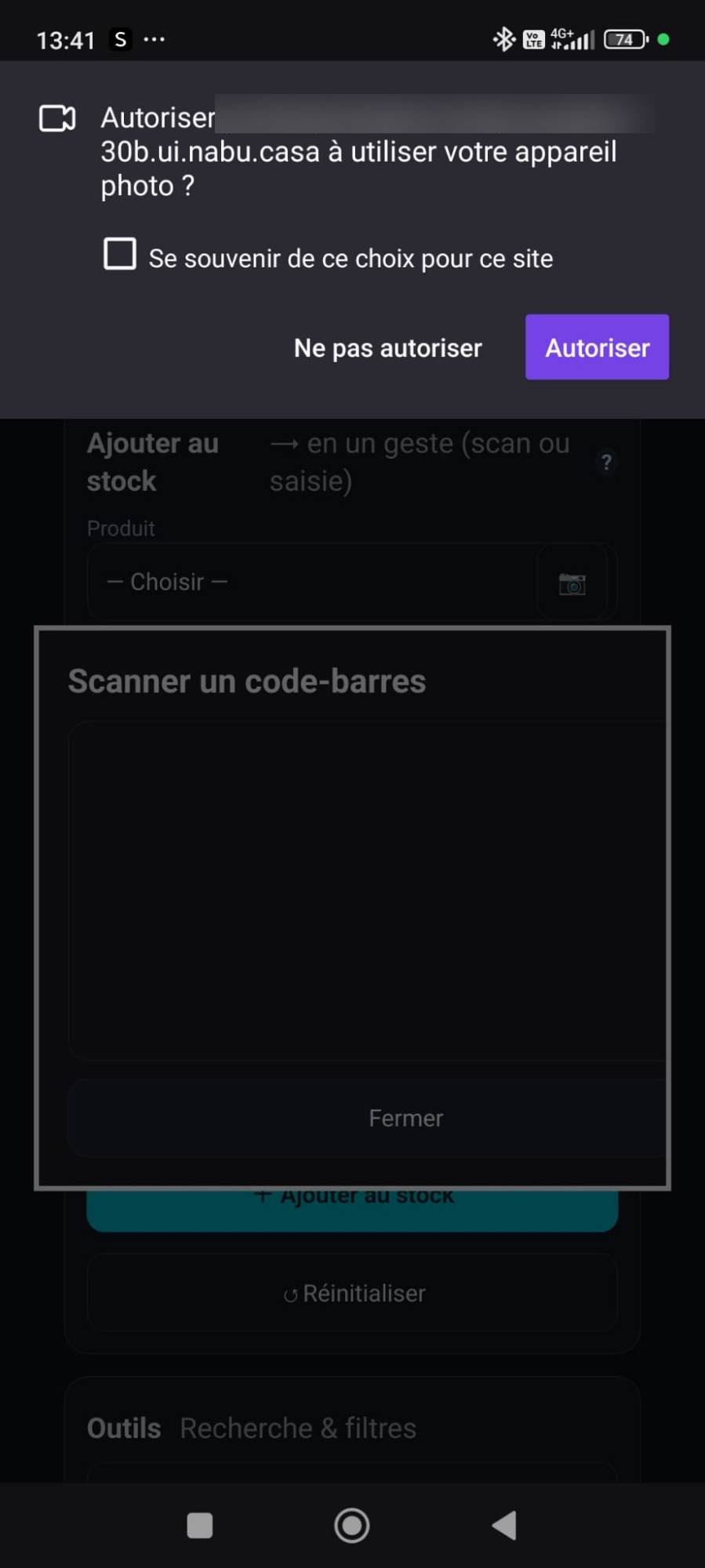Screen dimensions: 705x1568
Task: Open the Produit Choisir dropdown
Action: 314,582
